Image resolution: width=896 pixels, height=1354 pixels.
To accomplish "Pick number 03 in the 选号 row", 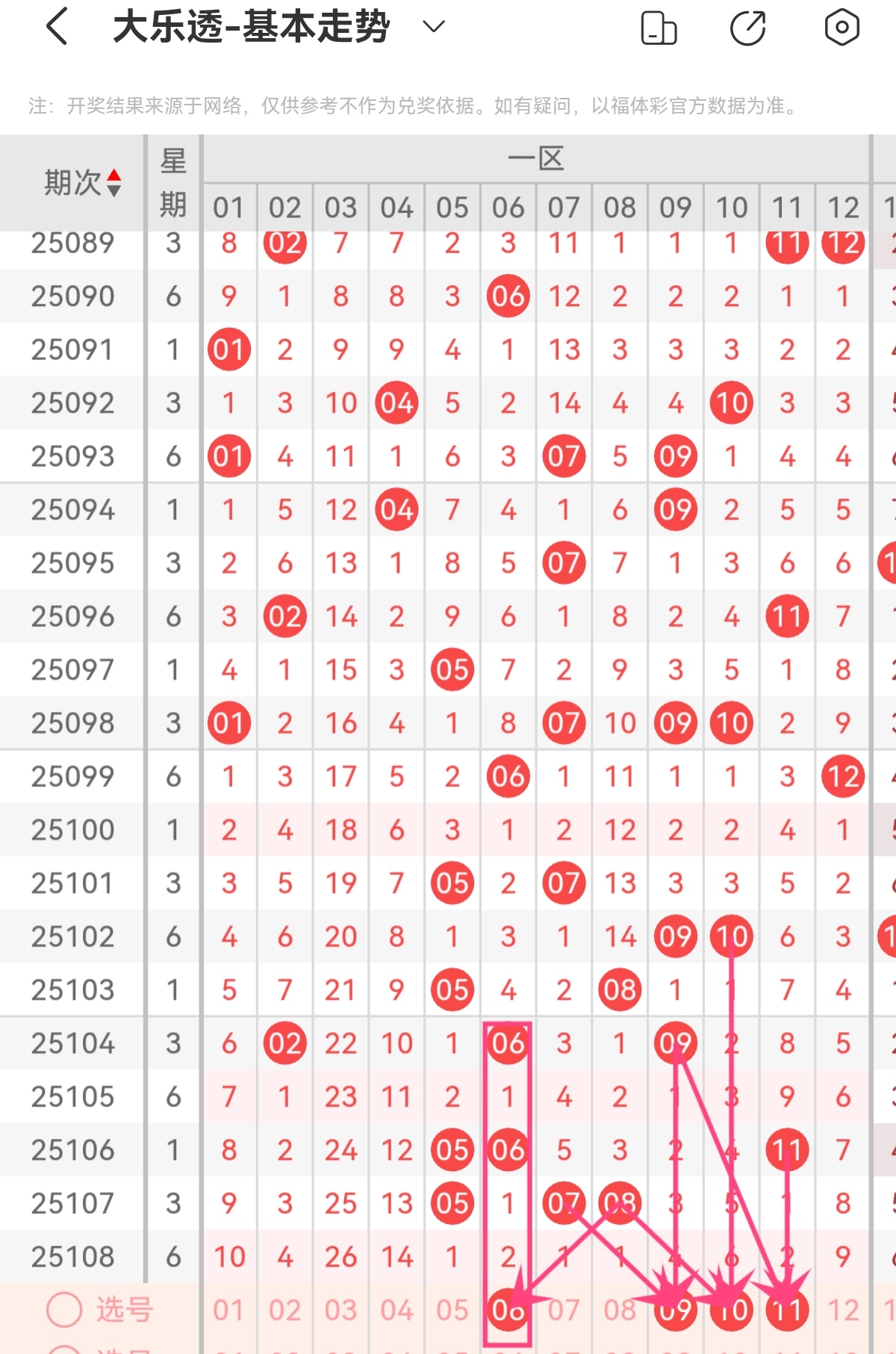I will (x=340, y=1310).
